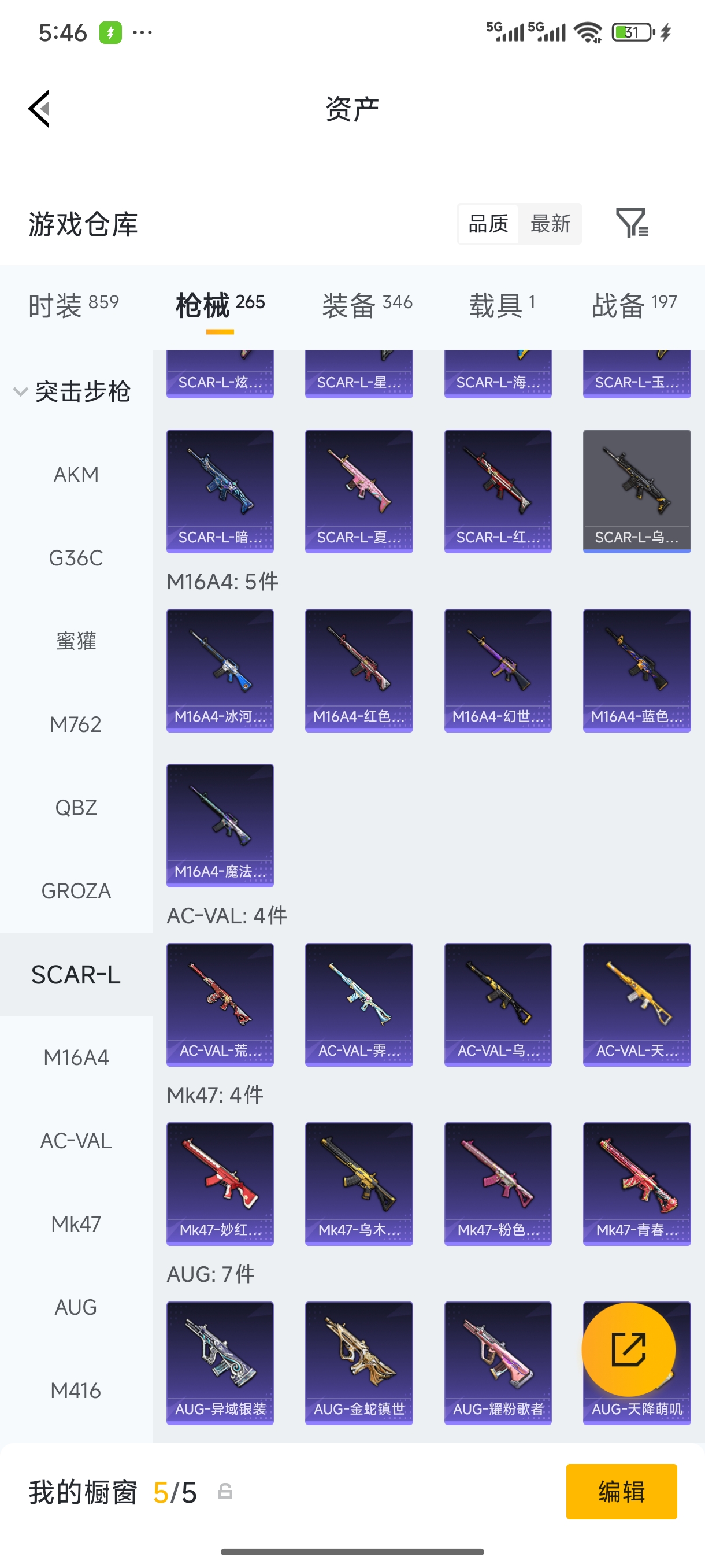The image size is (705, 1568).
Task: Edit 我的橱窗 with the 编辑 button
Action: click(621, 1491)
